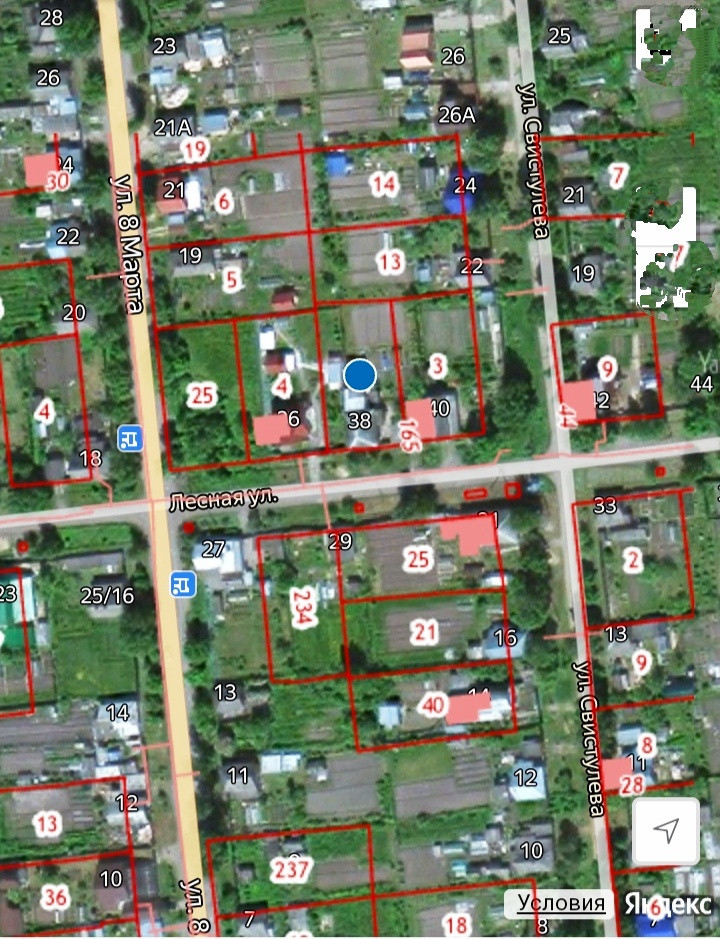
Task: Center the map on my location
Action: pos(665,831)
